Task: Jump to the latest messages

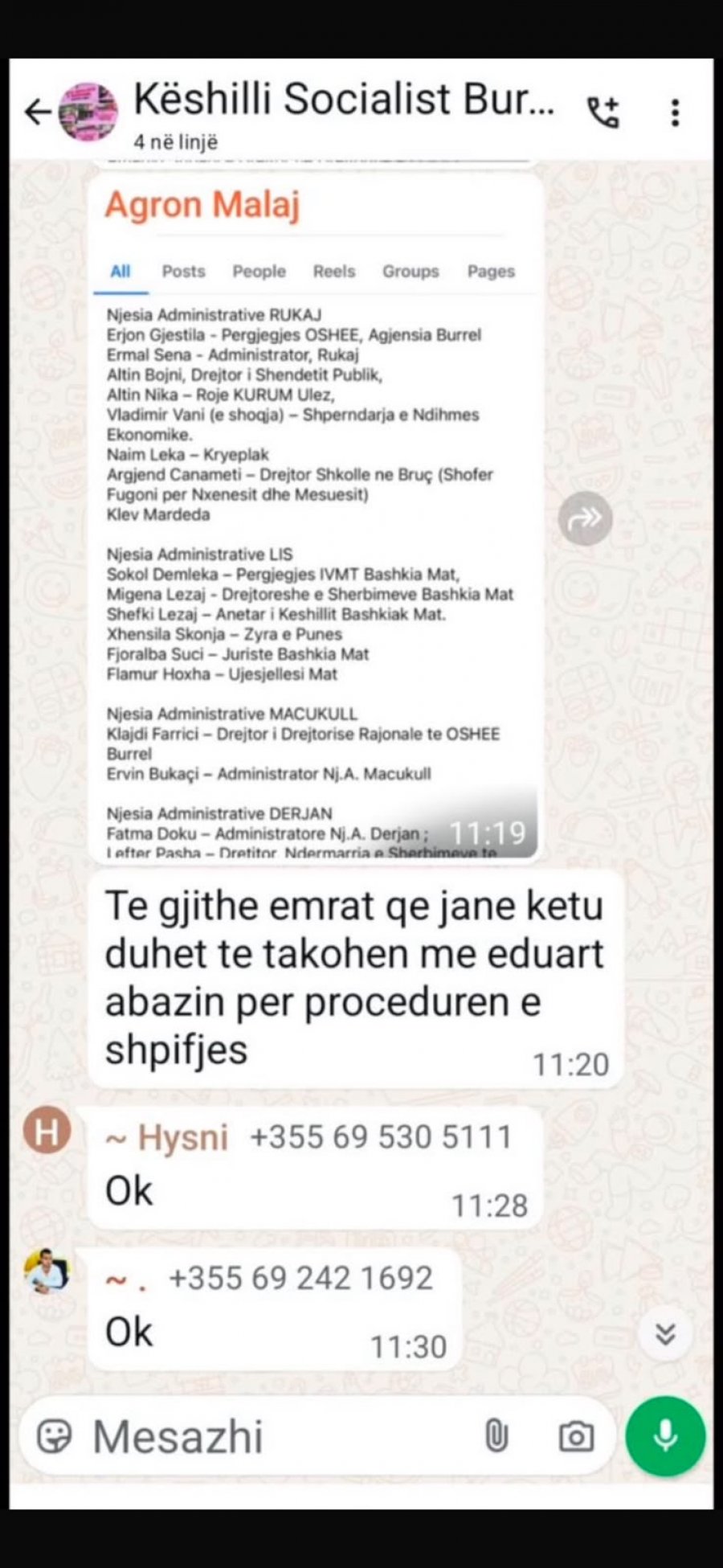Action: click(x=664, y=1334)
